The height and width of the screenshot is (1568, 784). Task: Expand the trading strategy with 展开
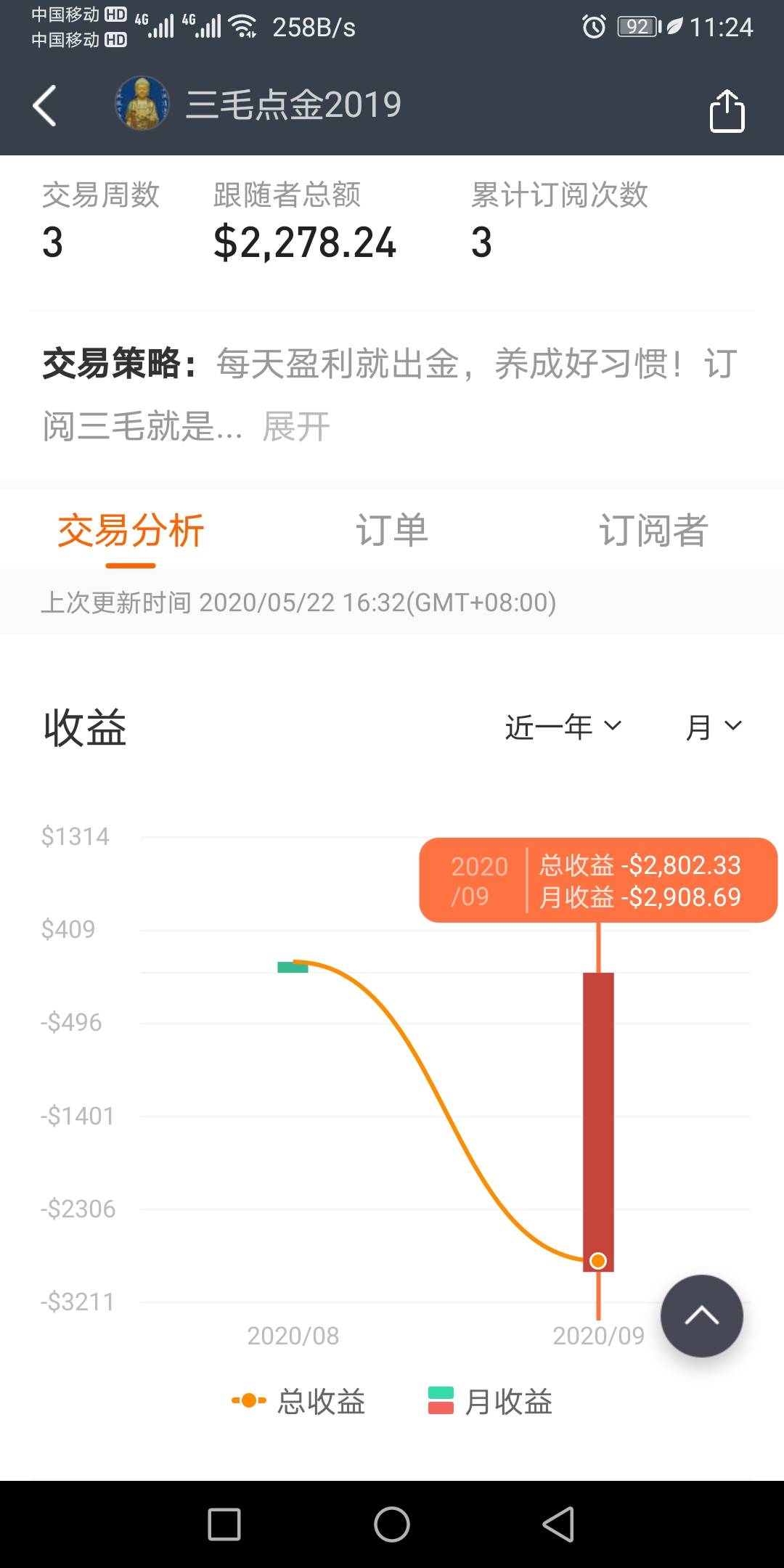296,426
